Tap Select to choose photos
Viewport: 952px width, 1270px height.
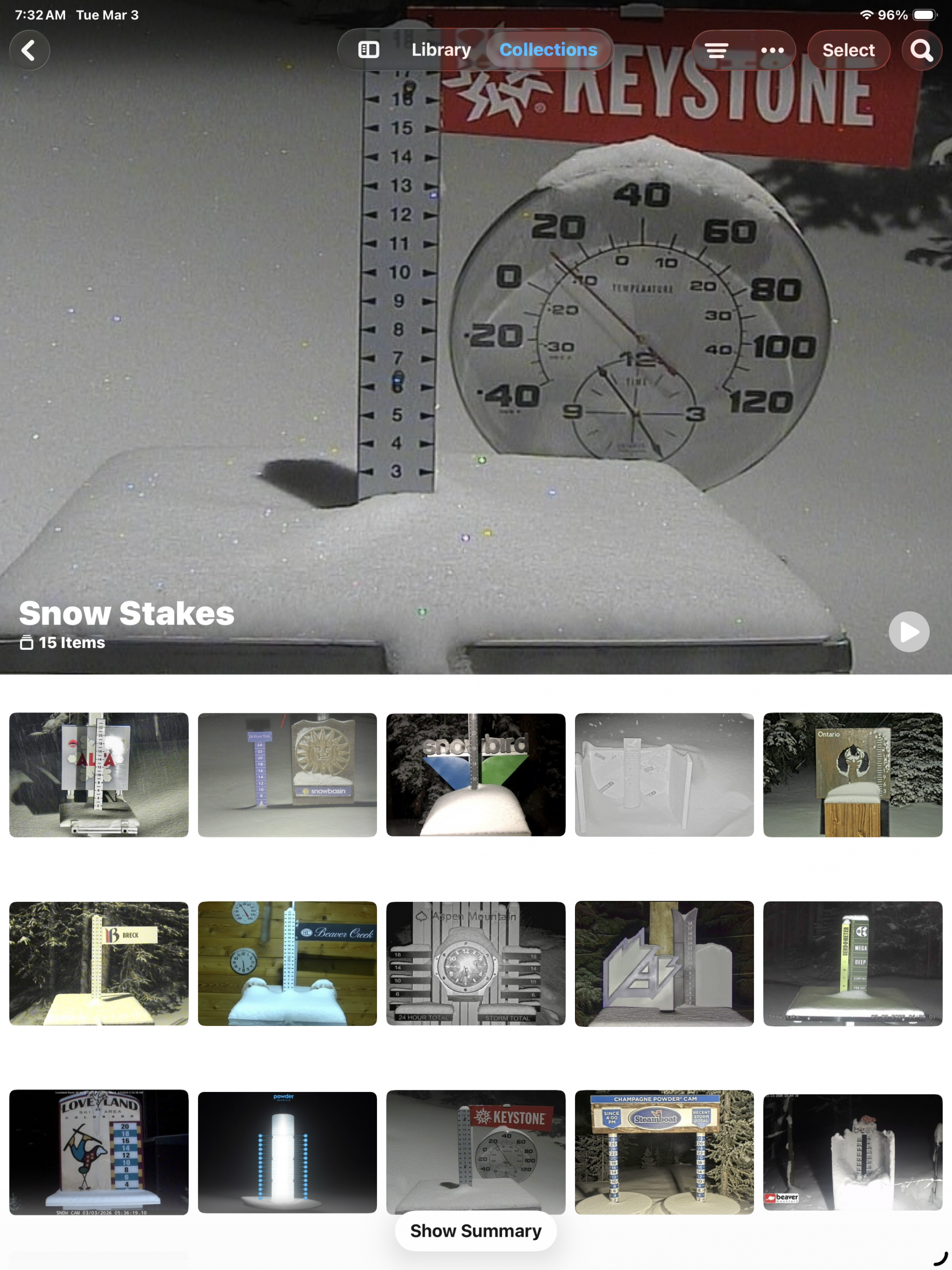pos(848,51)
